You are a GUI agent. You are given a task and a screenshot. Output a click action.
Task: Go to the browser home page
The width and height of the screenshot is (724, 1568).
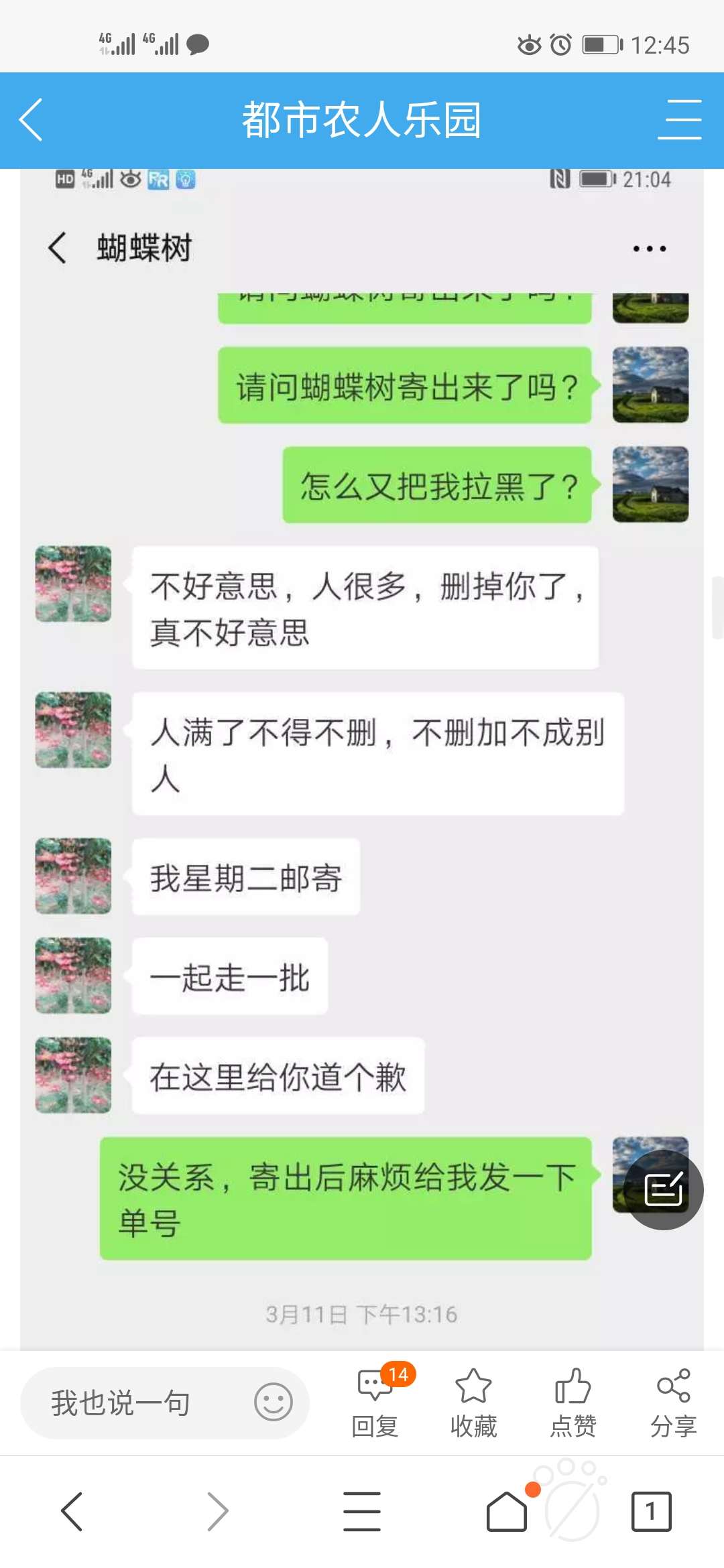[x=507, y=1512]
